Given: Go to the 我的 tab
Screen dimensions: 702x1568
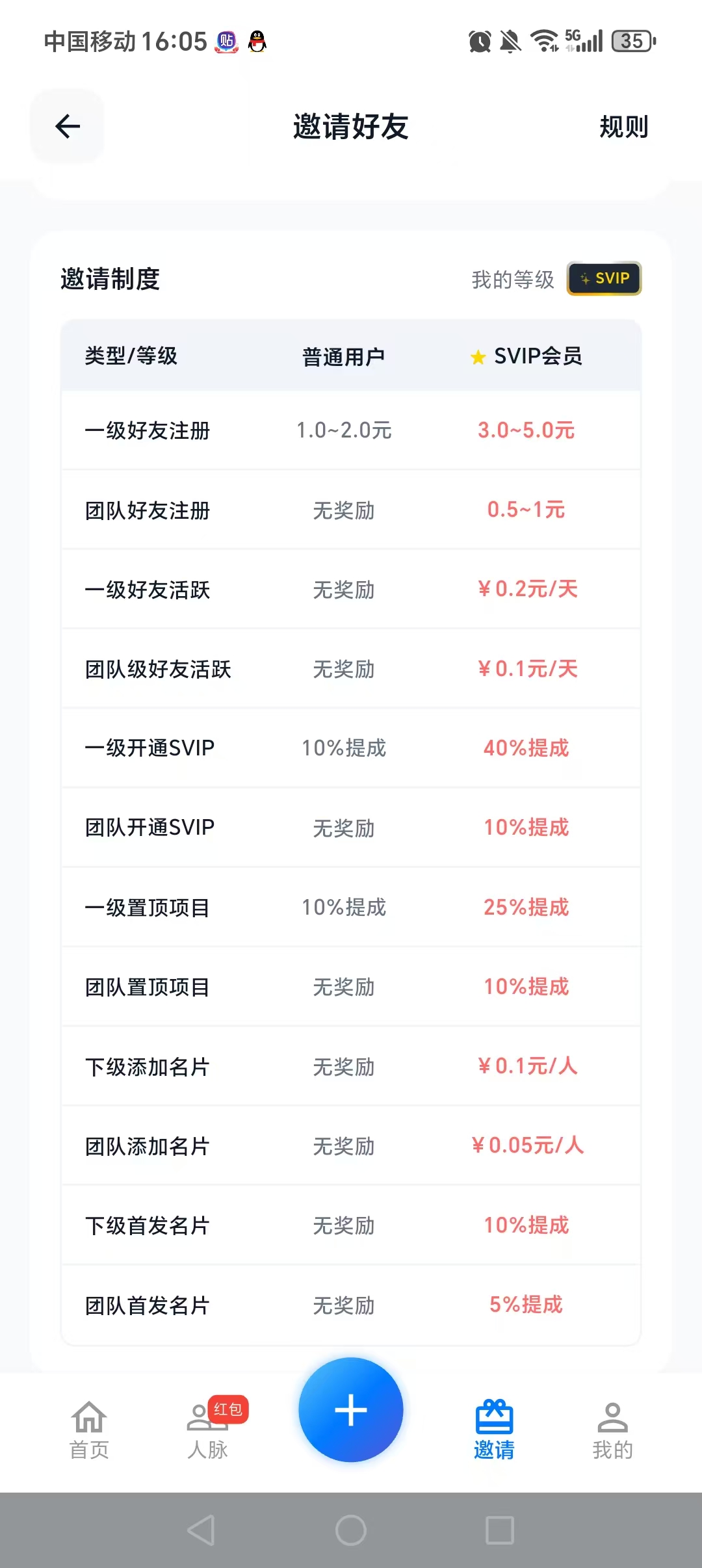Looking at the screenshot, I should click(x=612, y=1430).
